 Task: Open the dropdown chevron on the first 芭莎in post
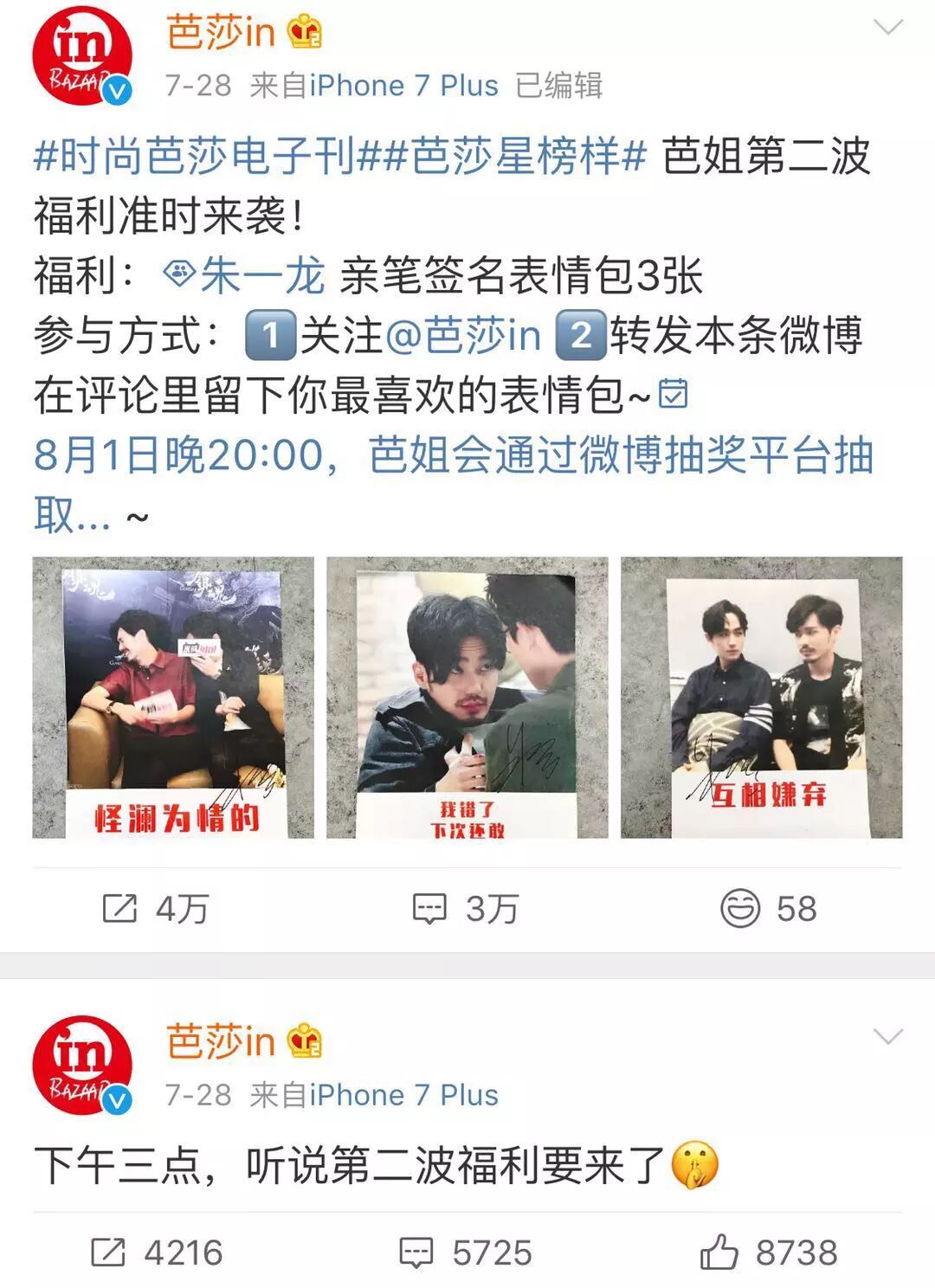[x=888, y=28]
